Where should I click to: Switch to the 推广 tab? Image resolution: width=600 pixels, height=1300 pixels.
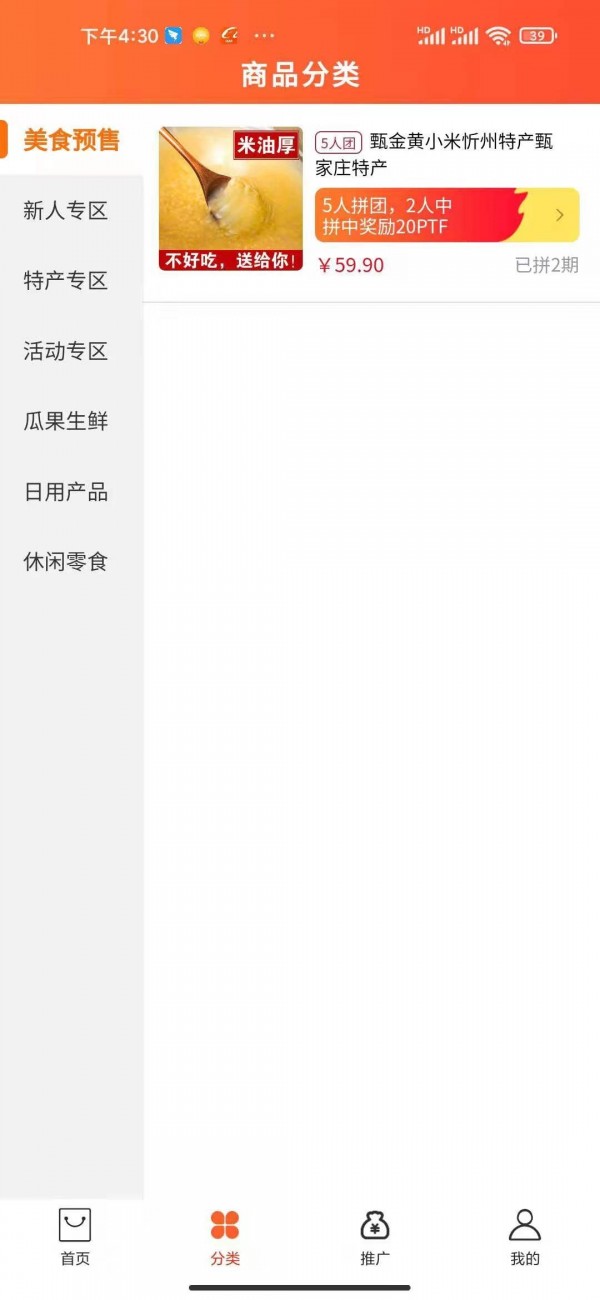tap(375, 1236)
